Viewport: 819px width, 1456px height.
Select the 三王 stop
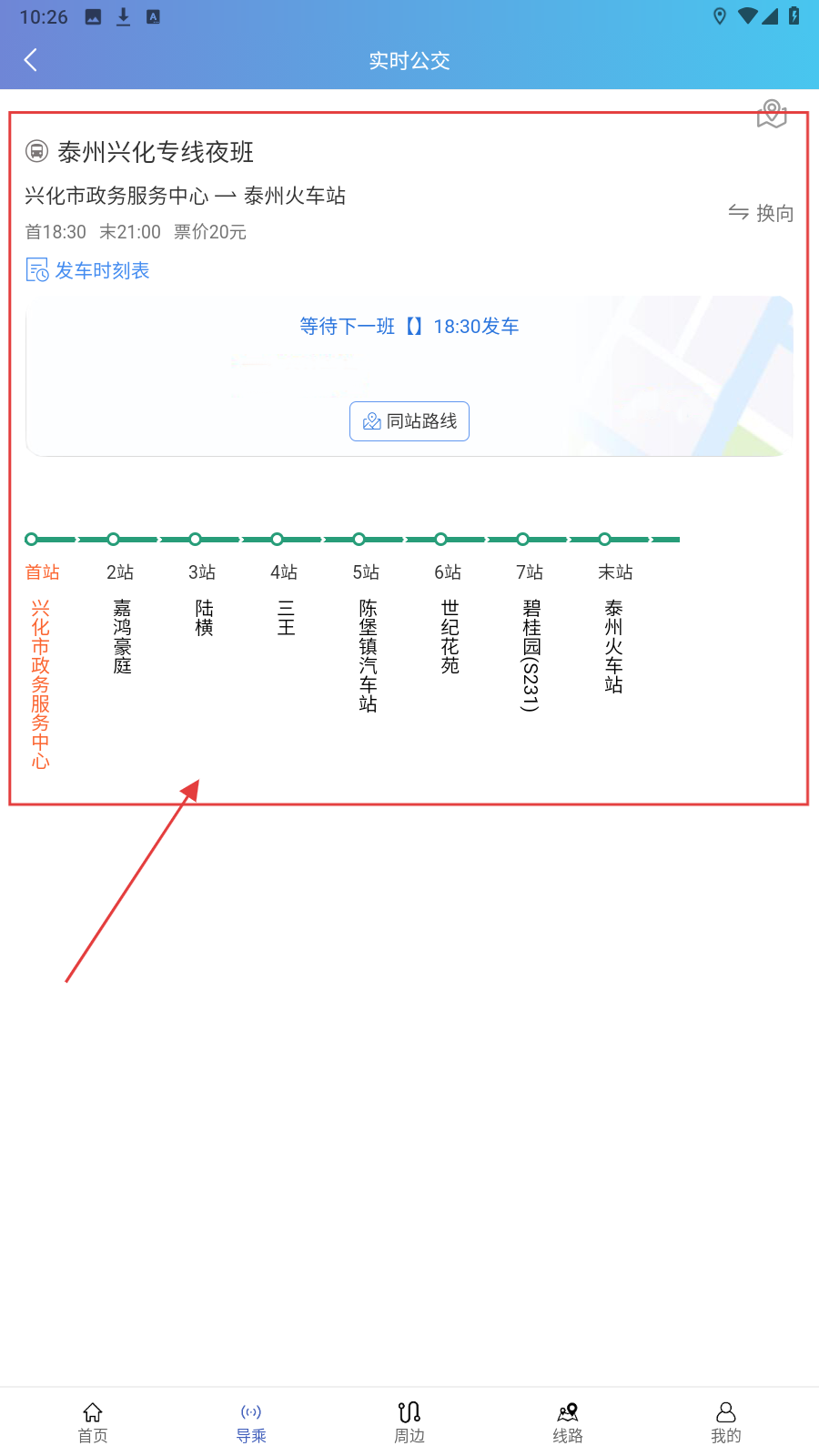[x=286, y=617]
